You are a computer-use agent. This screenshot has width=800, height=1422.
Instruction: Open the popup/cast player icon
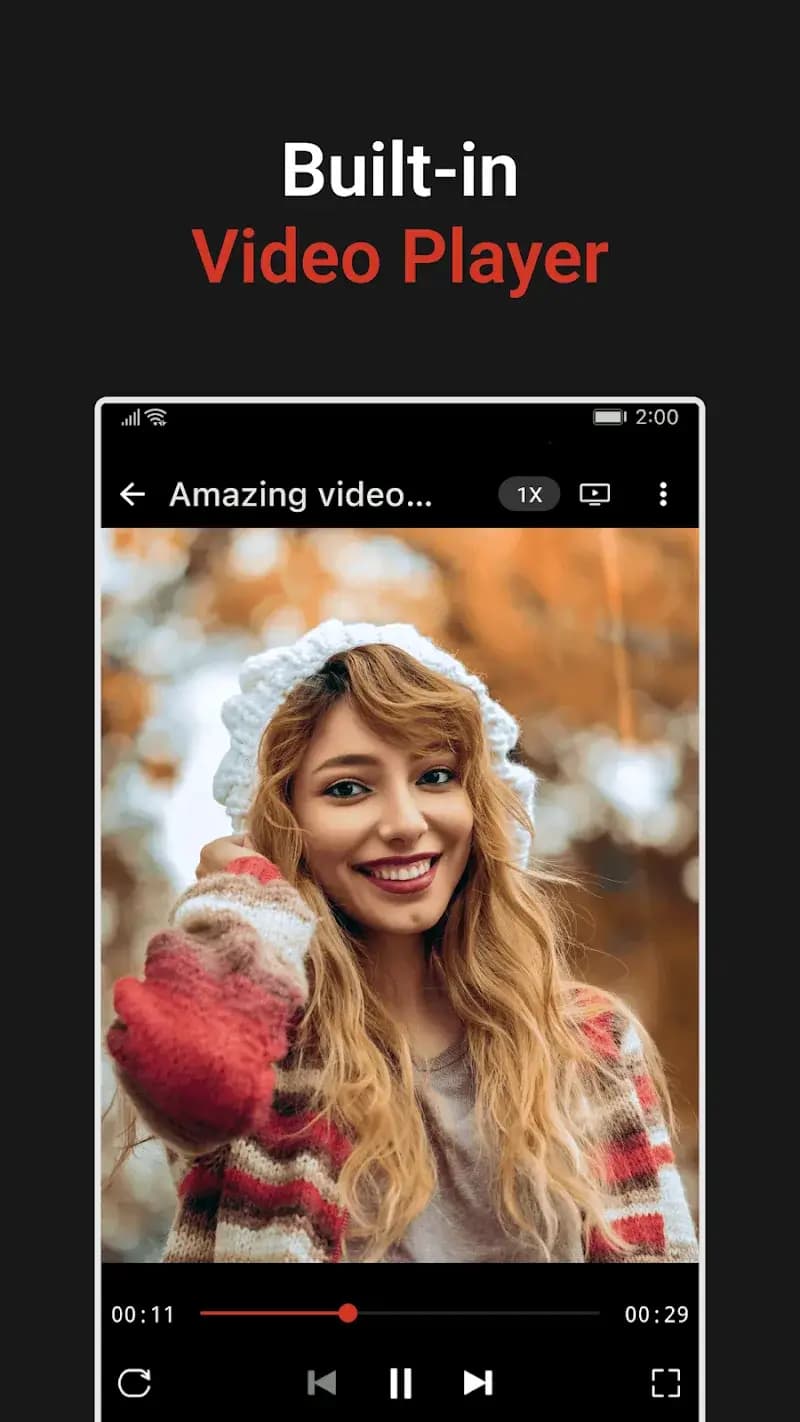point(595,494)
